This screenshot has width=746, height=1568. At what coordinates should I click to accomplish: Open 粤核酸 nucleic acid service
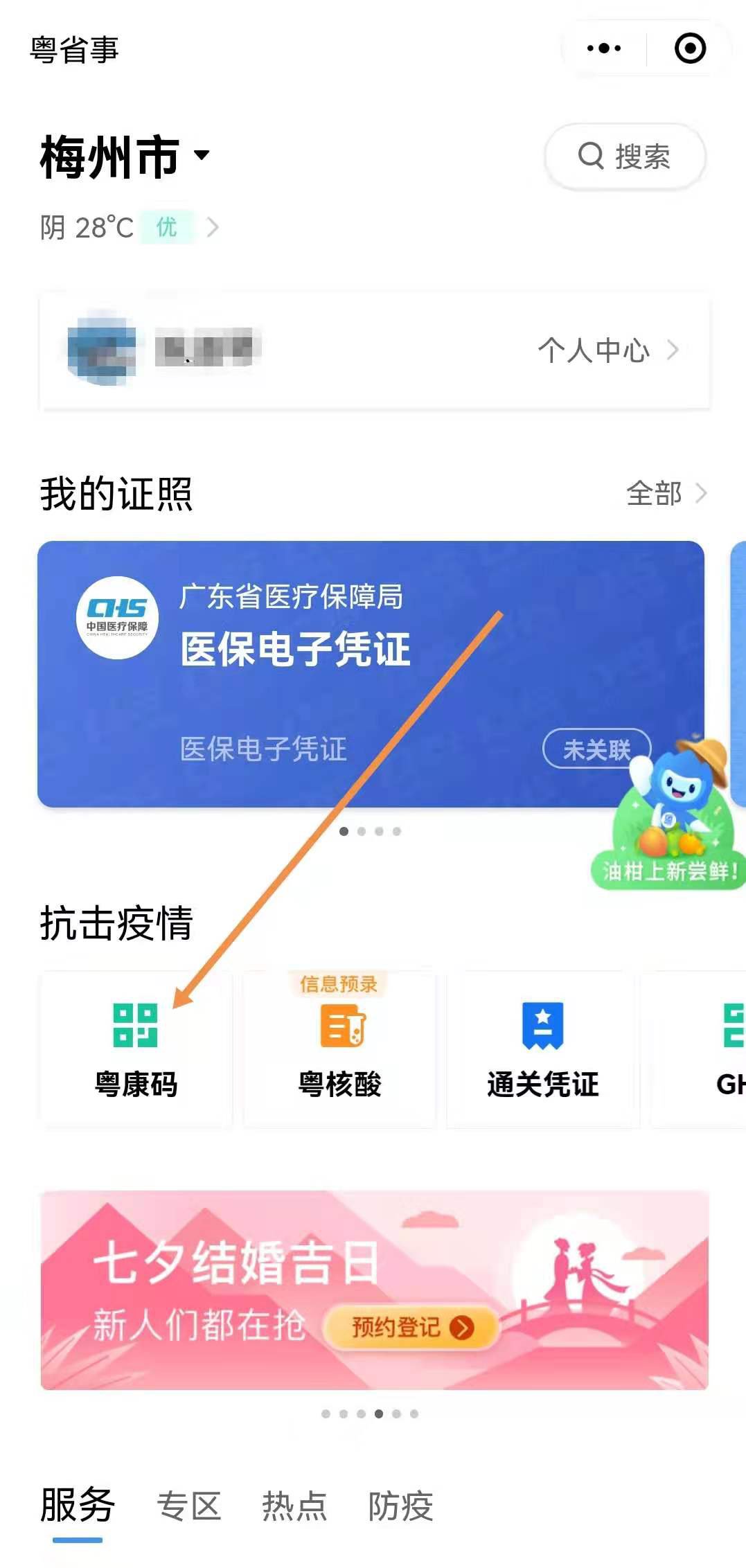[339, 1049]
